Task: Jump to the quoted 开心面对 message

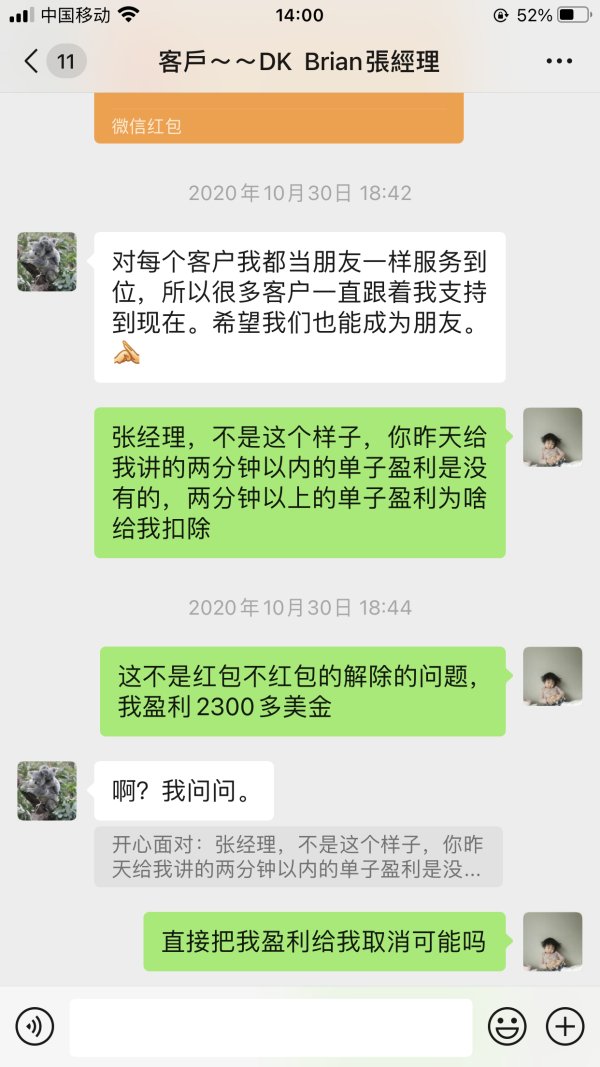Action: [x=298, y=857]
